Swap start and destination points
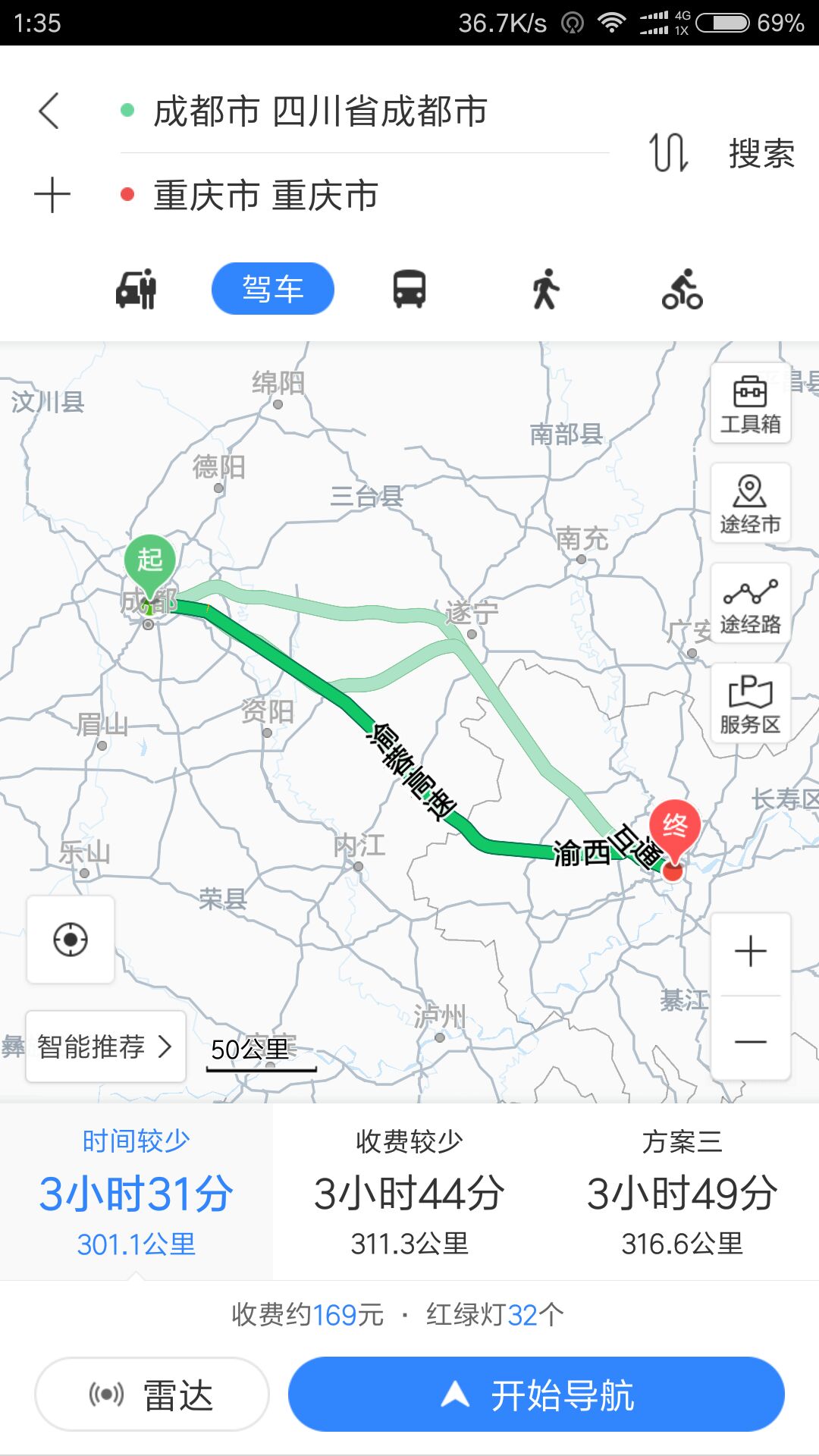 tap(668, 152)
